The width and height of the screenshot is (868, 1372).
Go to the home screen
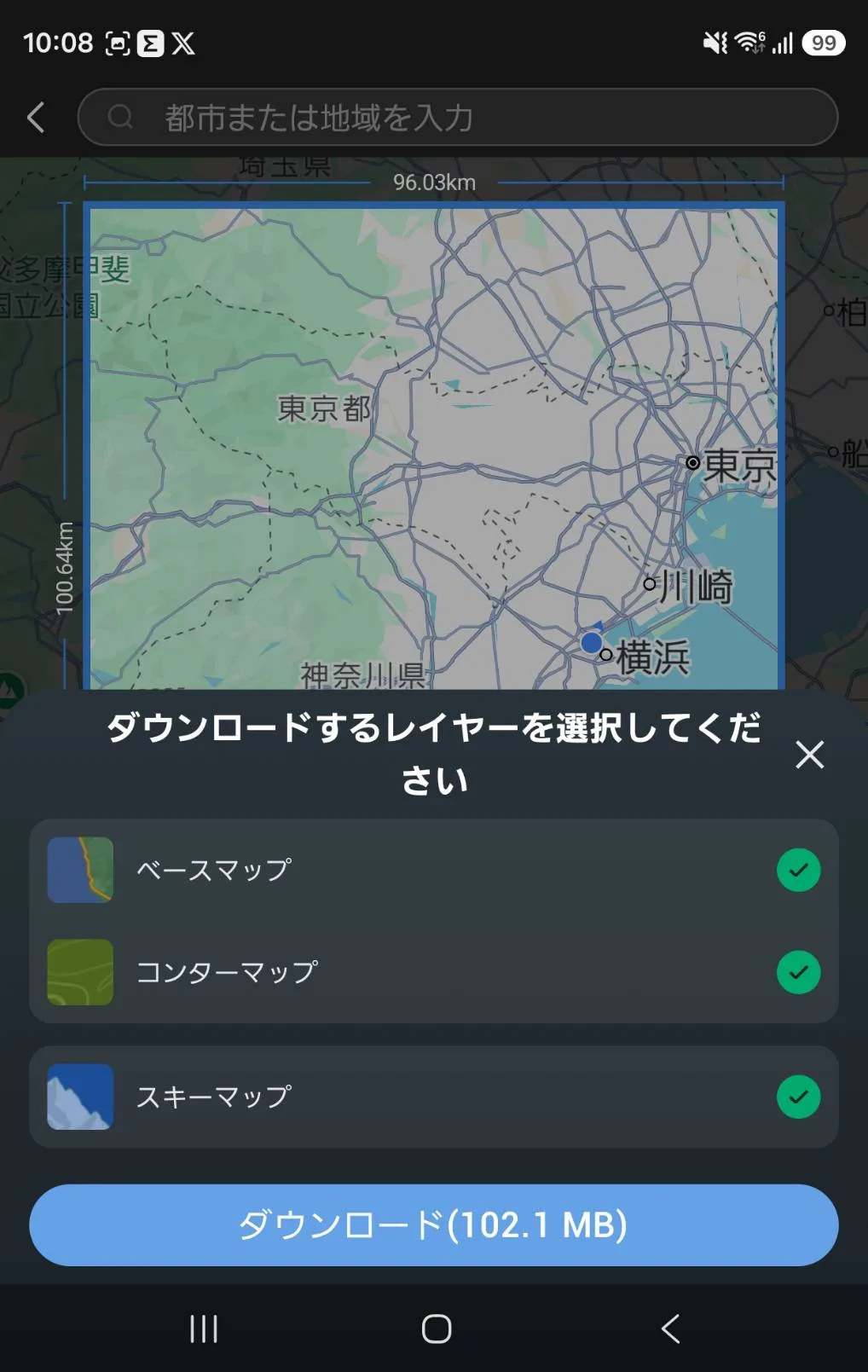coord(436,1329)
